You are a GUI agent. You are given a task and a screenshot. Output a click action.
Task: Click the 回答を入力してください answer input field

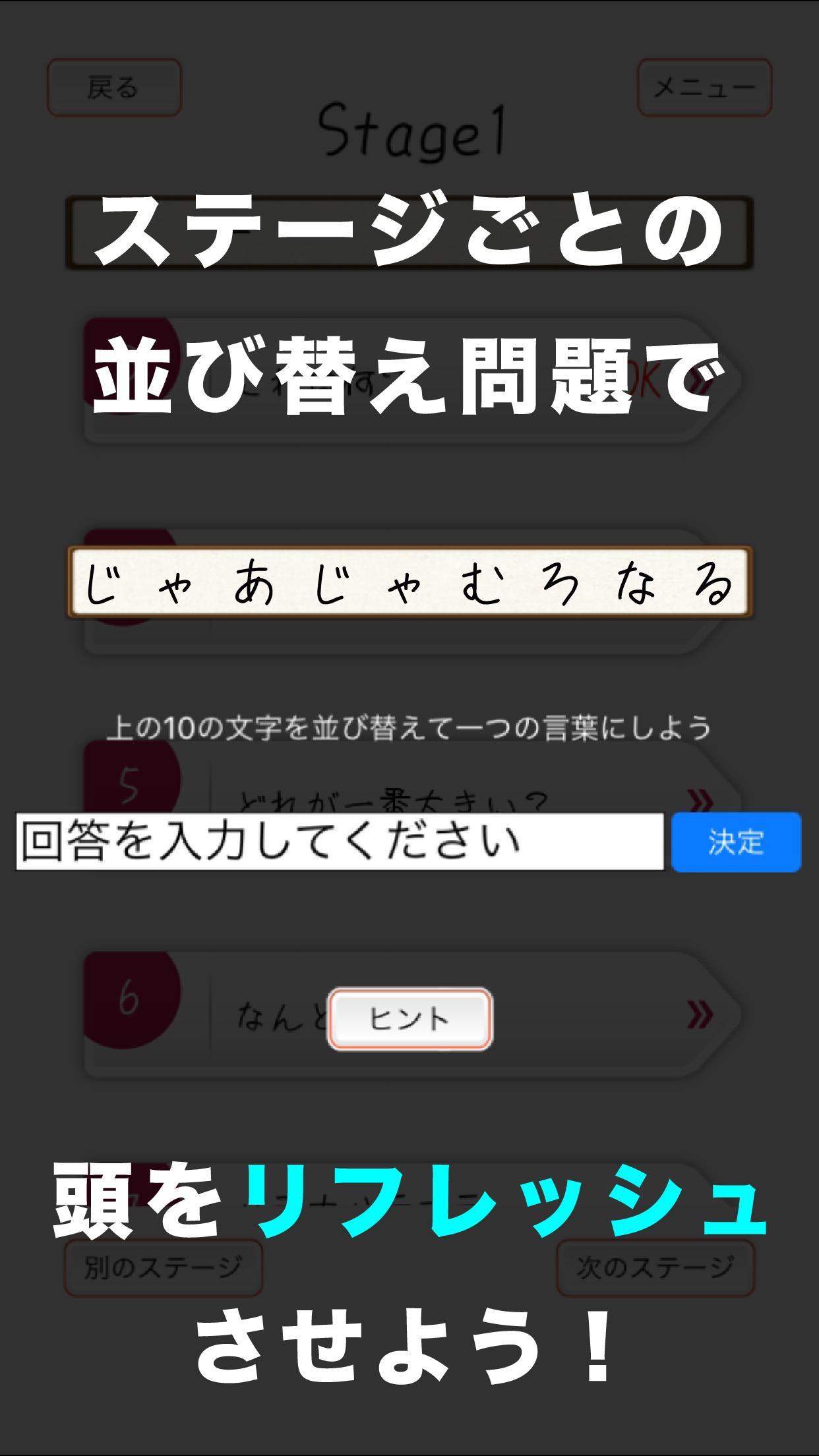click(x=336, y=839)
